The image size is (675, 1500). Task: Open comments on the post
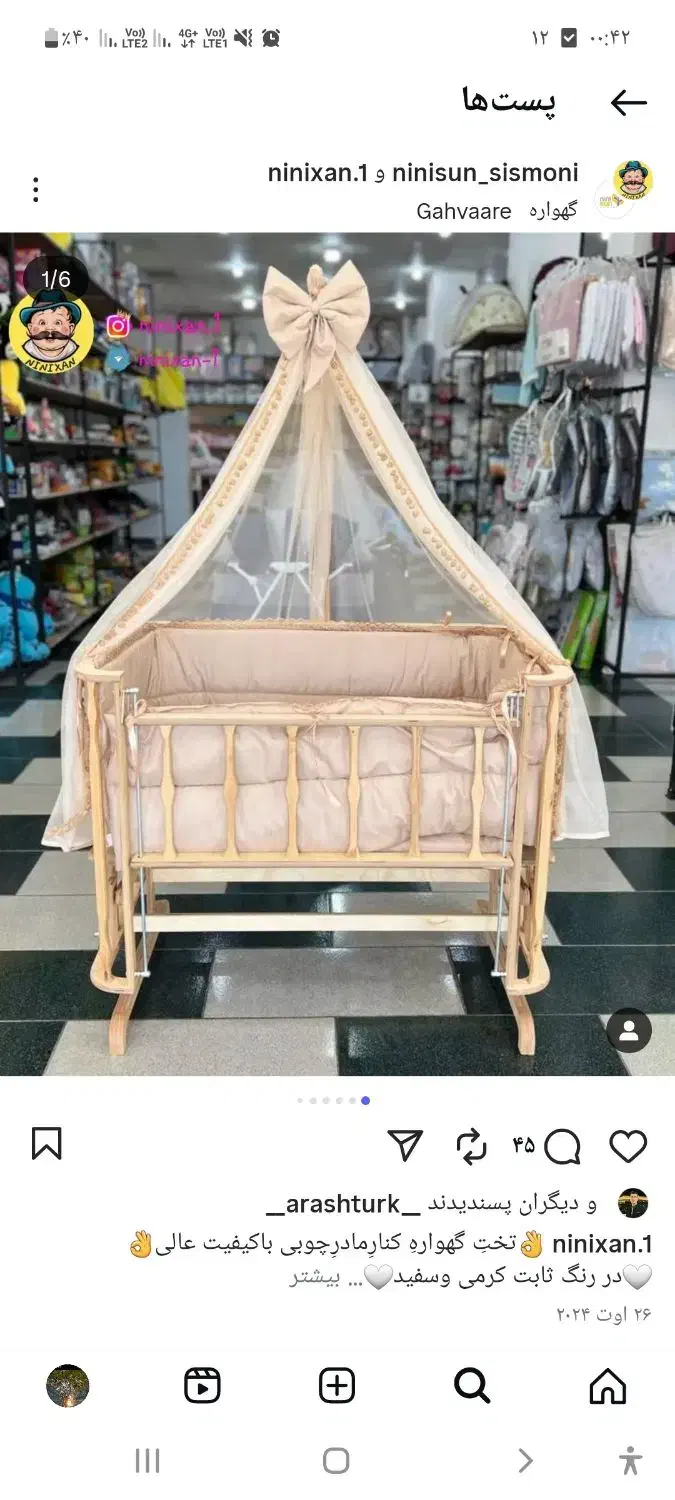pos(563,1146)
